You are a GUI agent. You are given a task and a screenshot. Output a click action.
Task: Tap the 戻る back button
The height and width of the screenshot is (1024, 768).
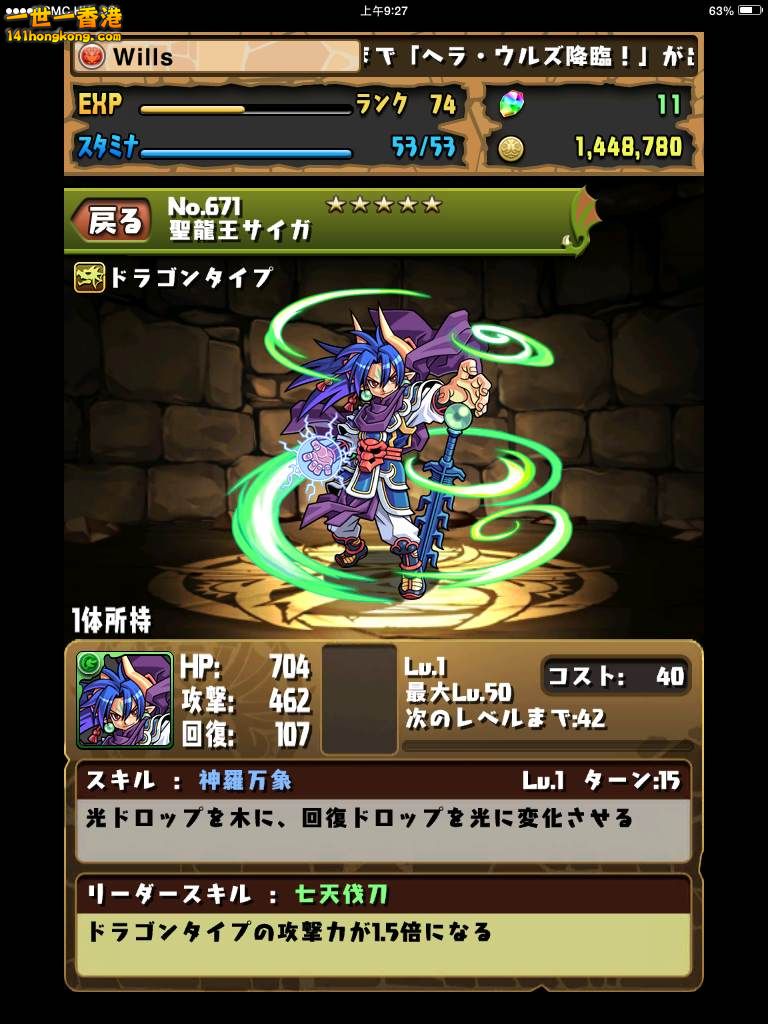(x=114, y=220)
